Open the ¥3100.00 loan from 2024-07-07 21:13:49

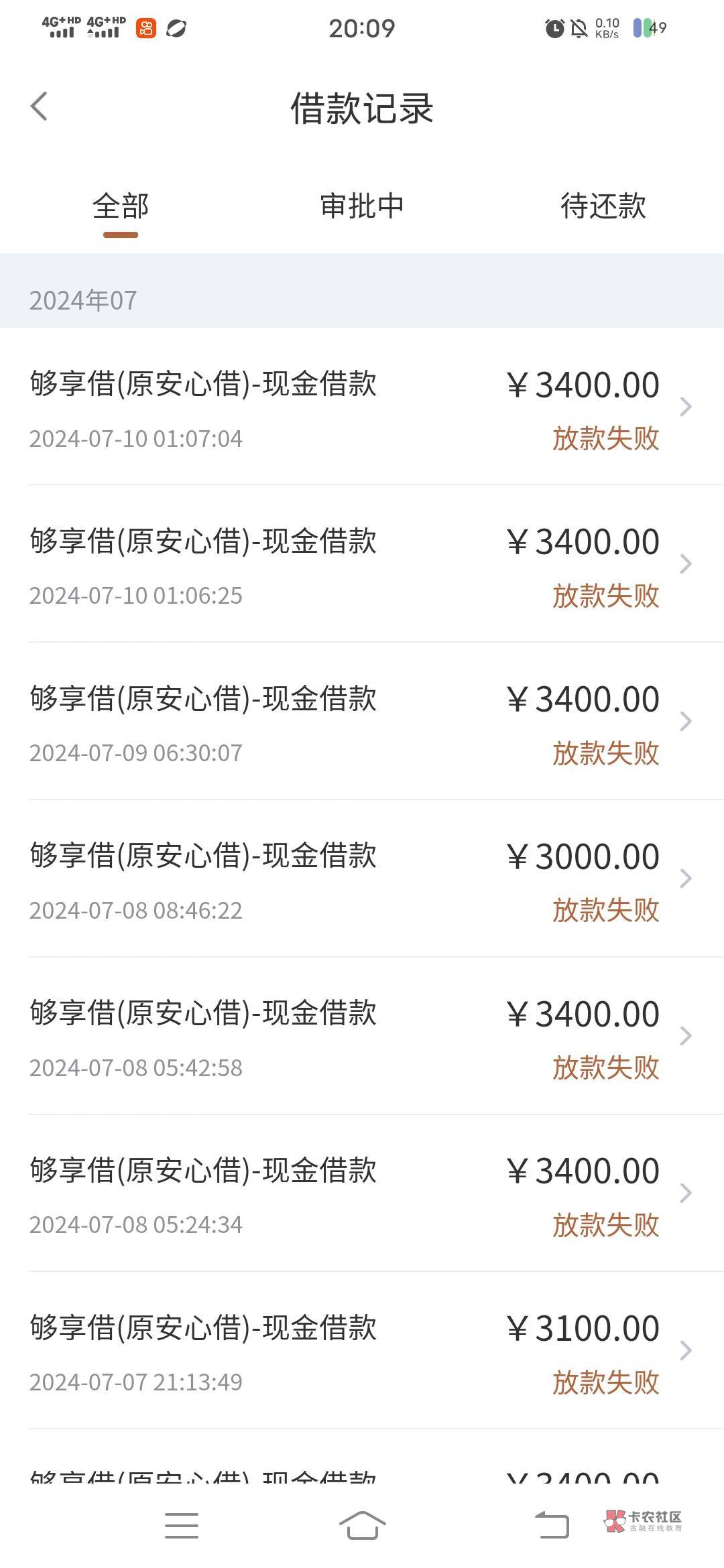coord(362,1350)
